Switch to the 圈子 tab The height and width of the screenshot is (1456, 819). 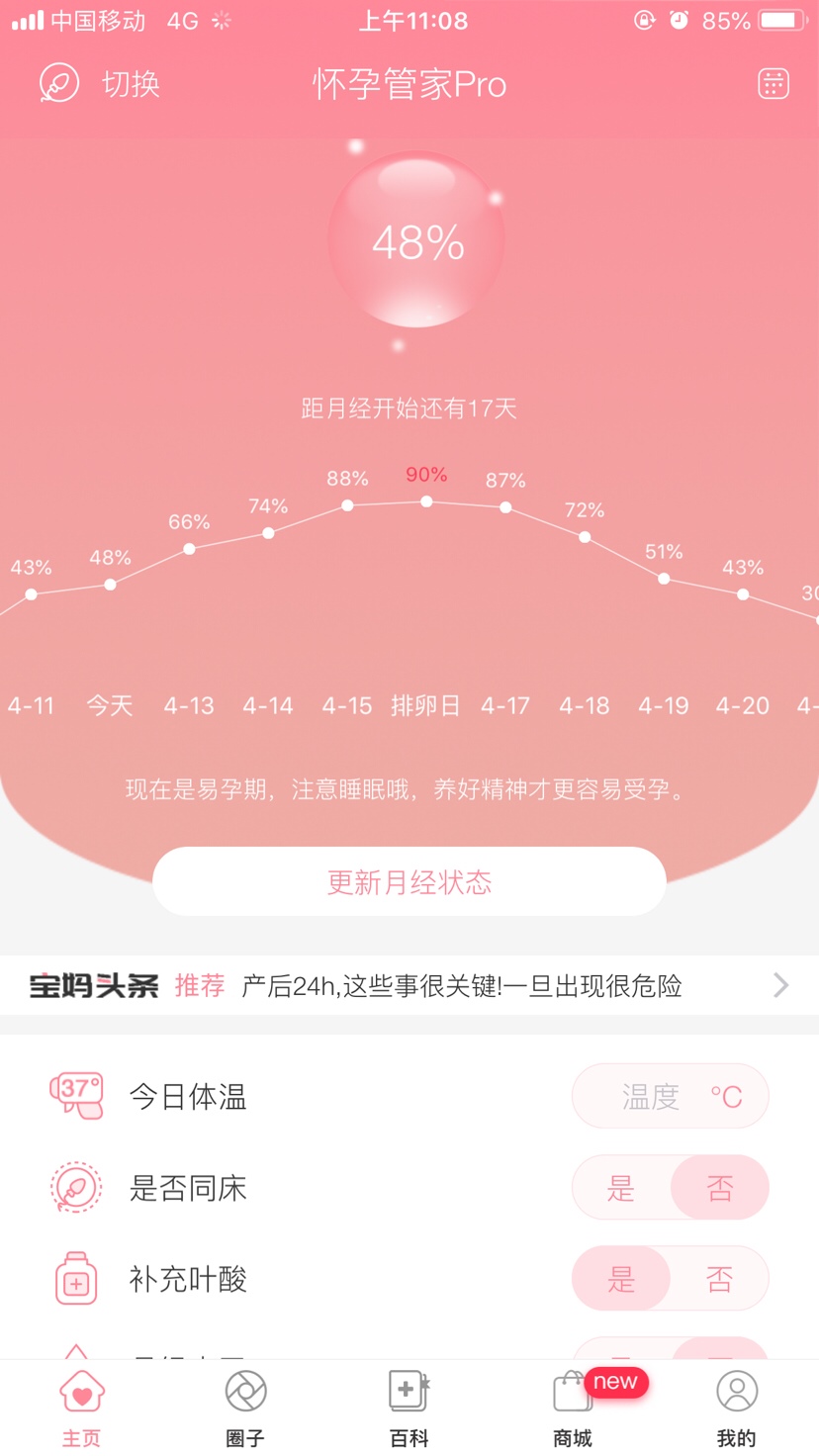pyautogui.click(x=245, y=1408)
